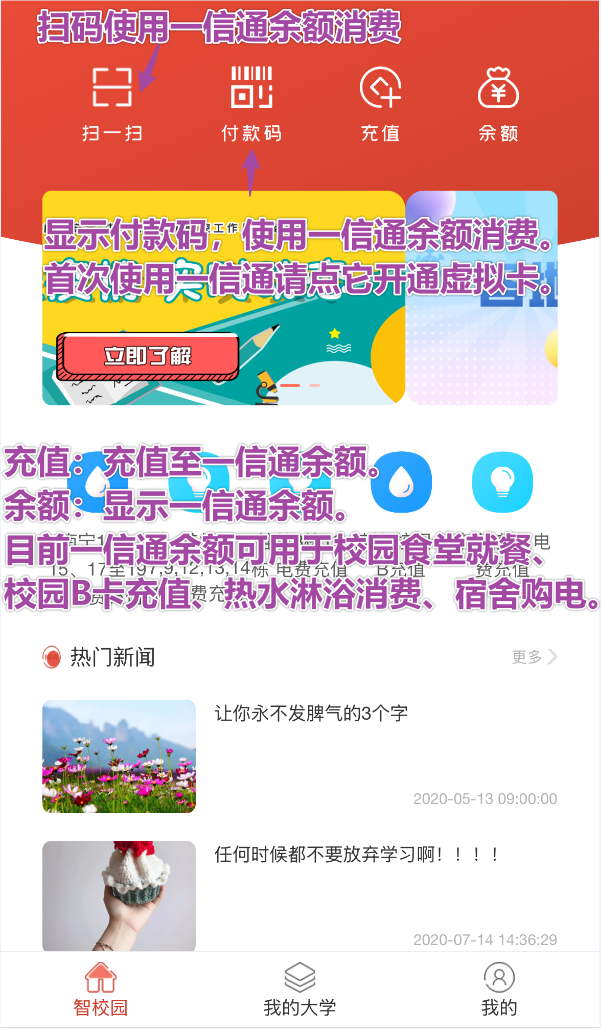Open the 扫一扫 scanner
Image resolution: width=601 pixels, height=1029 pixels.
tap(112, 103)
